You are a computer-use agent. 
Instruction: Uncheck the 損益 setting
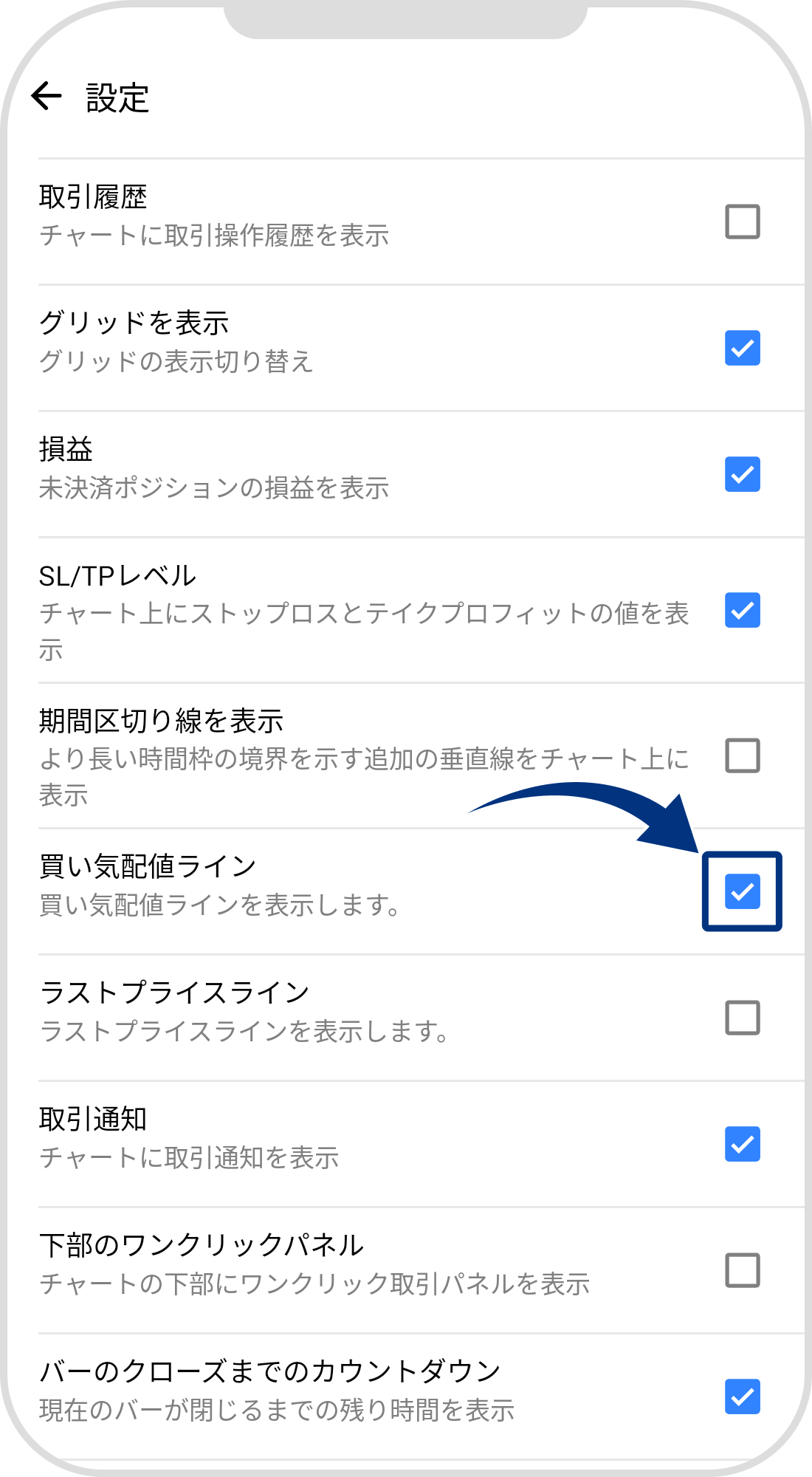(x=742, y=476)
